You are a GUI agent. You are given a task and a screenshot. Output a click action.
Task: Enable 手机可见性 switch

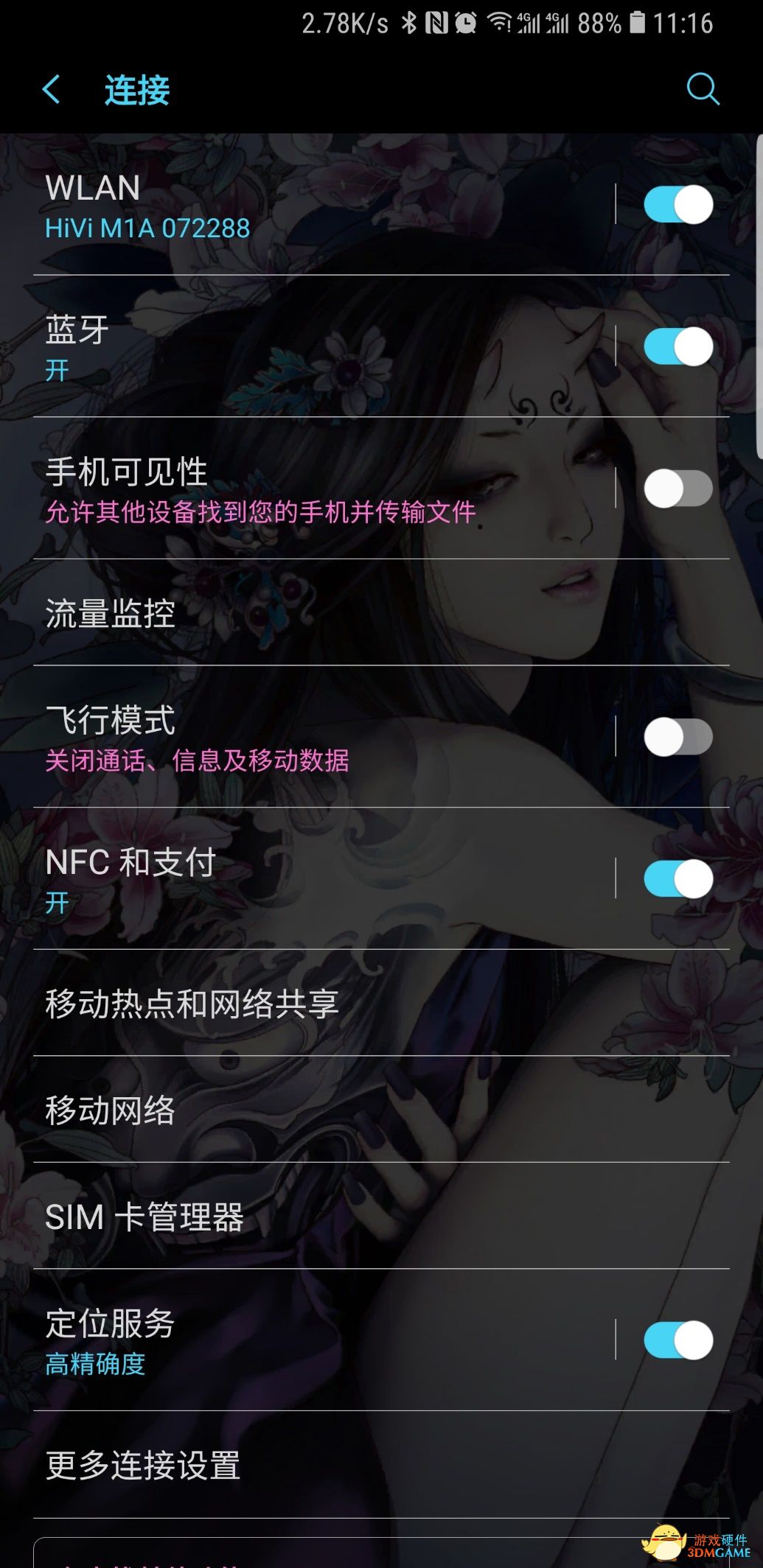coord(677,489)
